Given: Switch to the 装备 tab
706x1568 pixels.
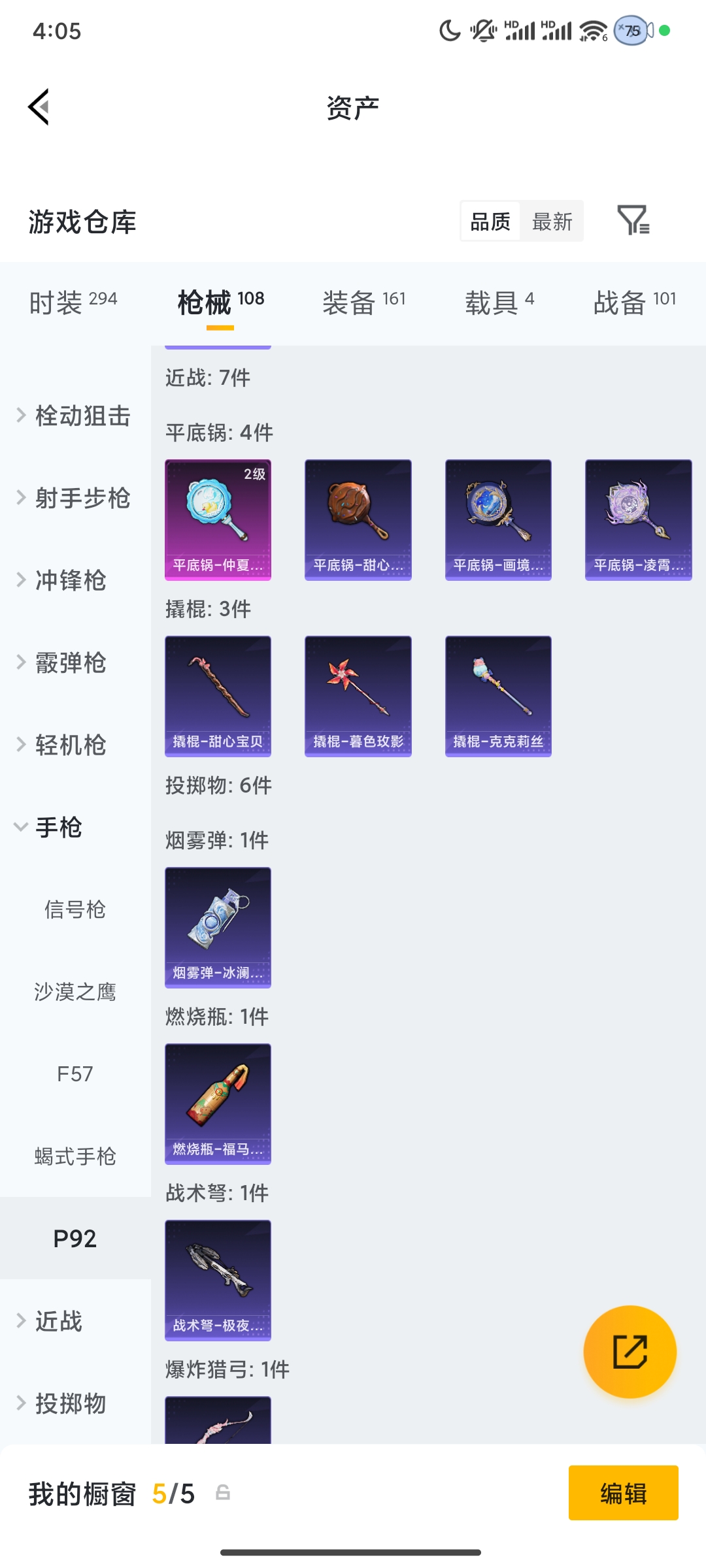Looking at the screenshot, I should coord(364,302).
